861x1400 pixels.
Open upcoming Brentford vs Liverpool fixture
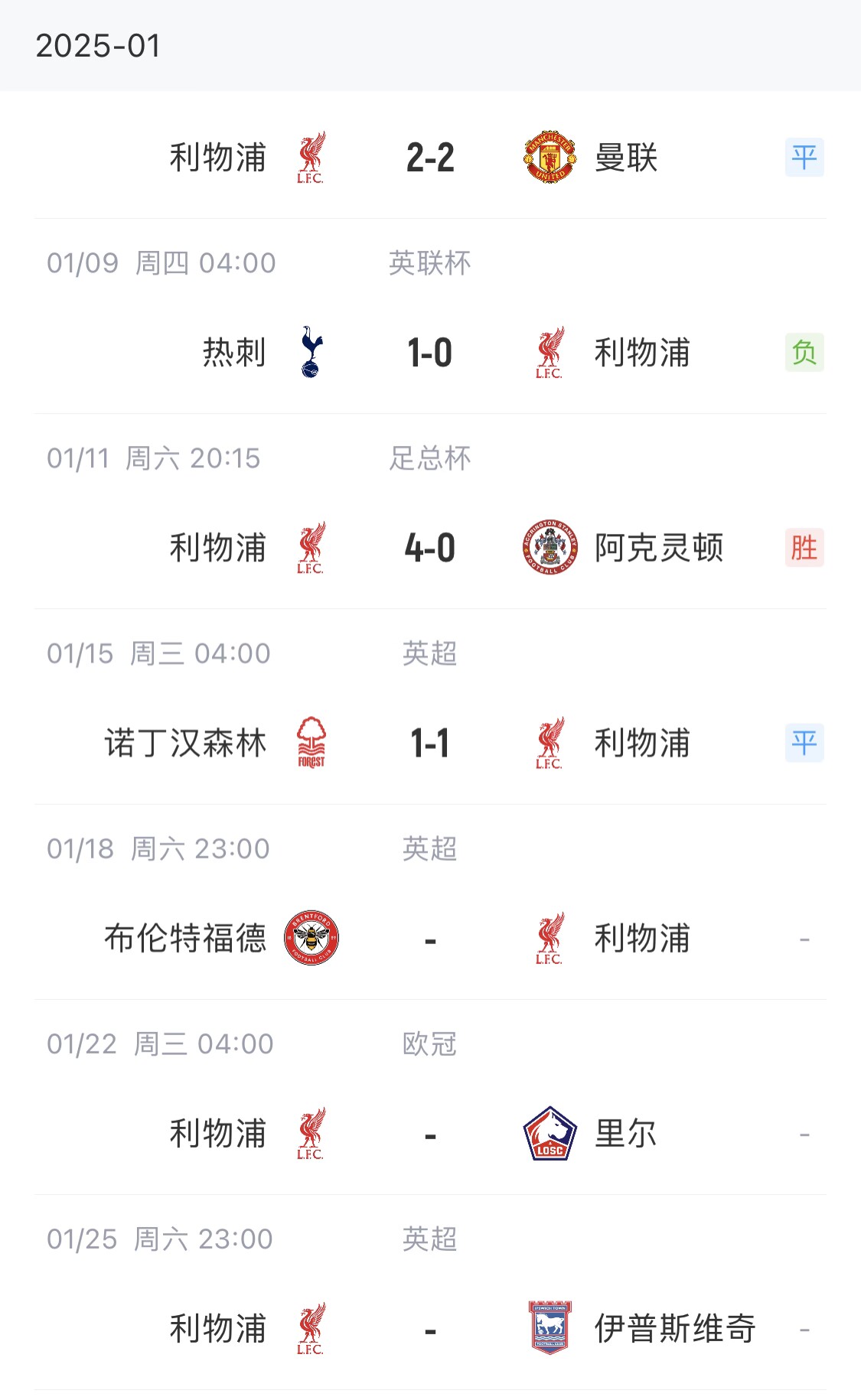(x=430, y=938)
